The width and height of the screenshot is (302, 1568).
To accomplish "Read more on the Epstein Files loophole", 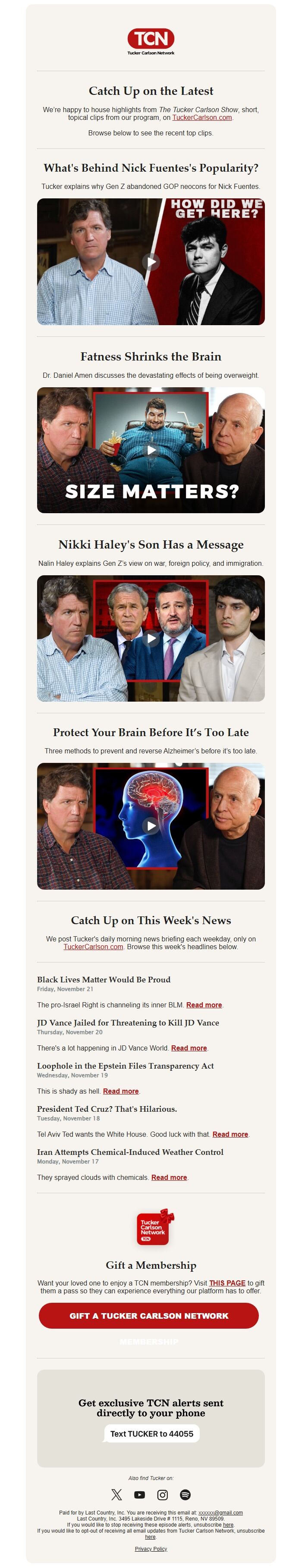I will (120, 1091).
